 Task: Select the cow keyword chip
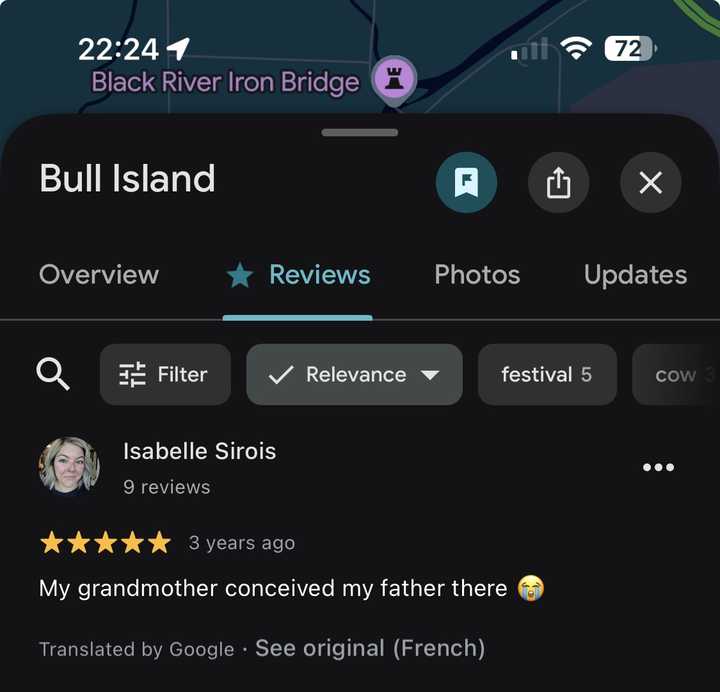coord(680,375)
